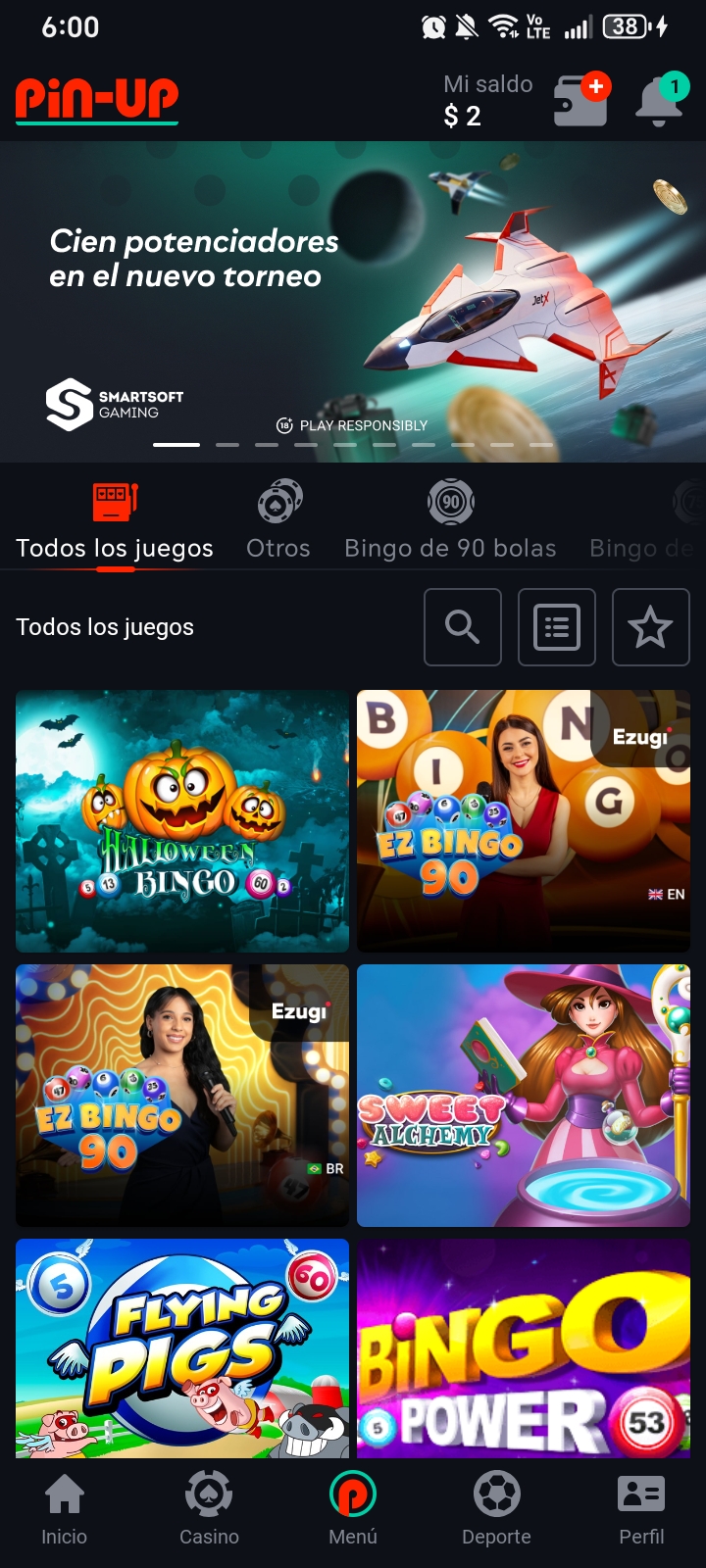Select the Todos los juegos tab
This screenshot has width=706, height=1568.
(115, 521)
